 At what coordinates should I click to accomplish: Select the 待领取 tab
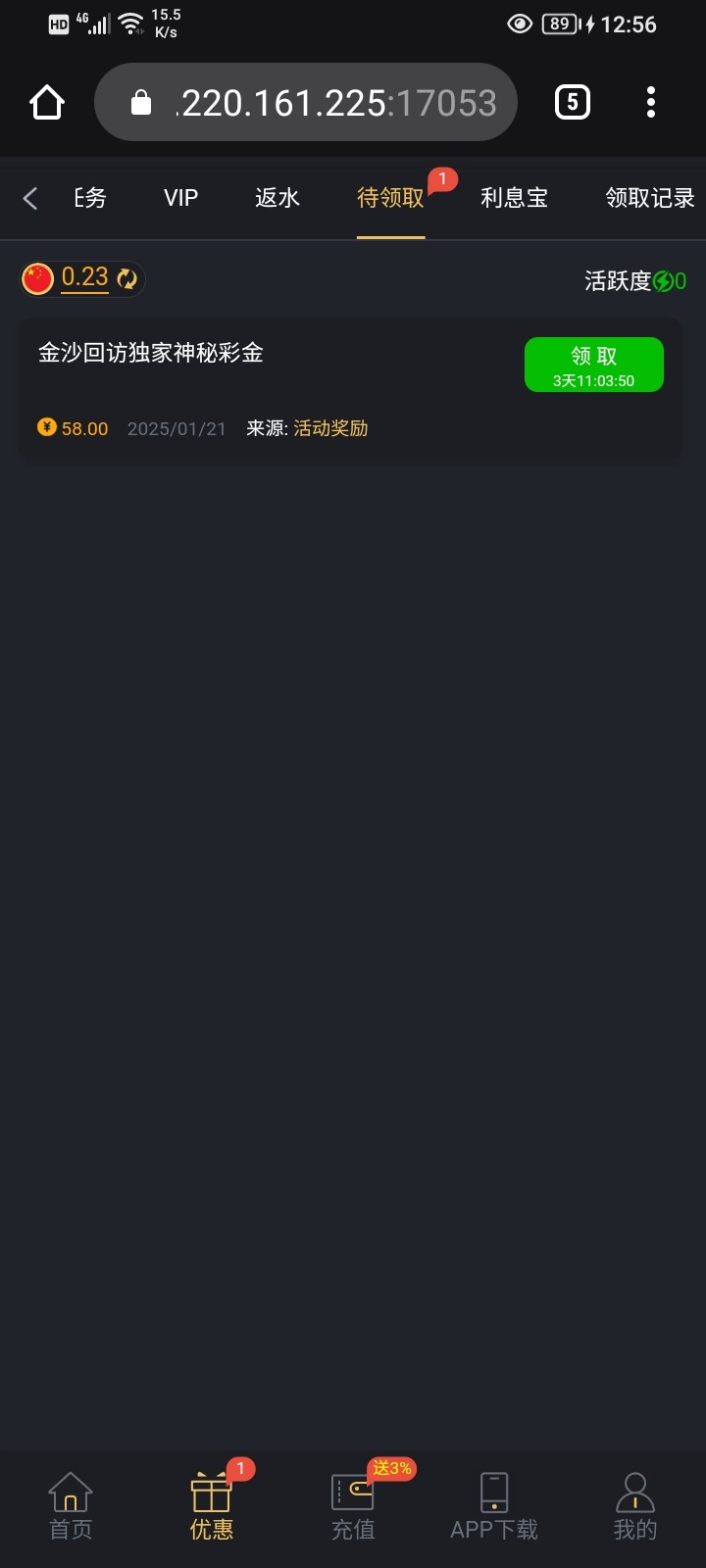[390, 198]
